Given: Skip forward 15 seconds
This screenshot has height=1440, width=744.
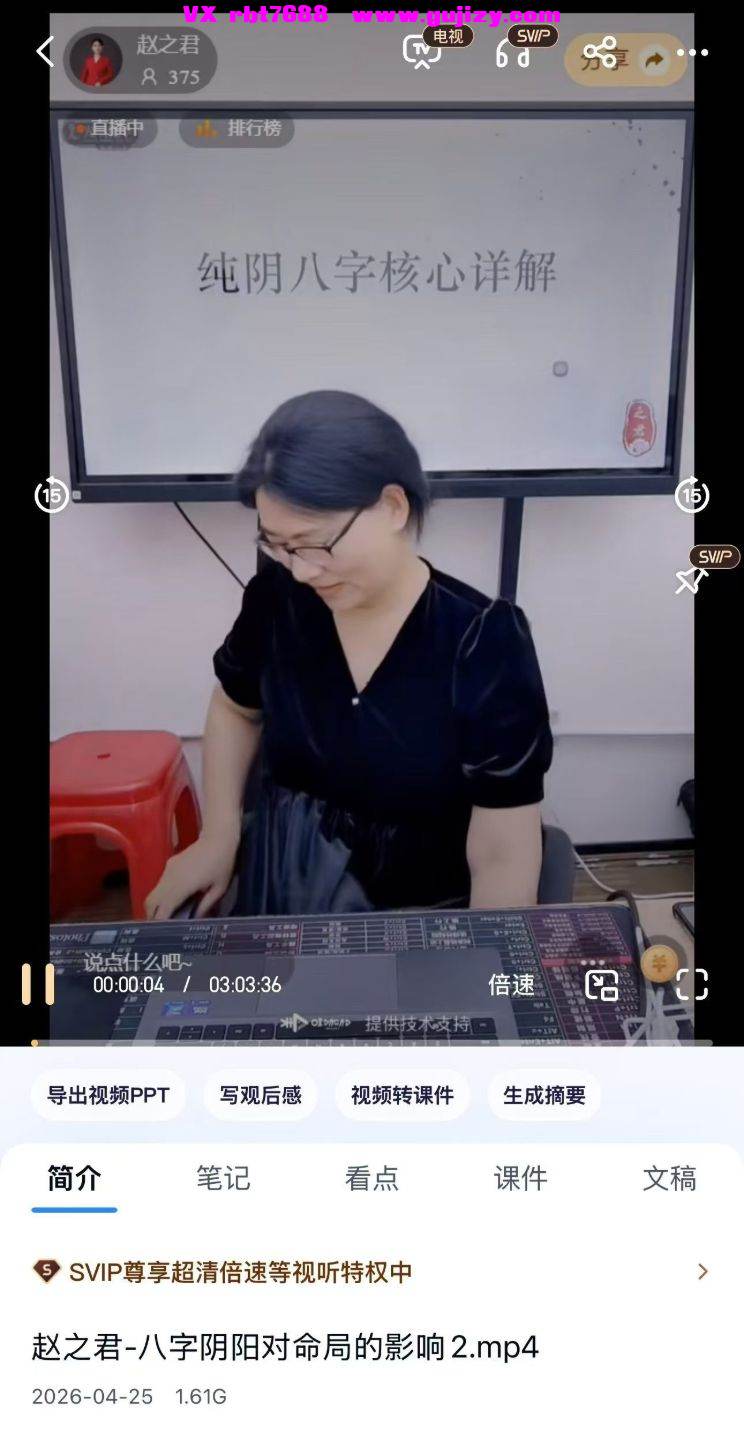Looking at the screenshot, I should pyautogui.click(x=692, y=495).
